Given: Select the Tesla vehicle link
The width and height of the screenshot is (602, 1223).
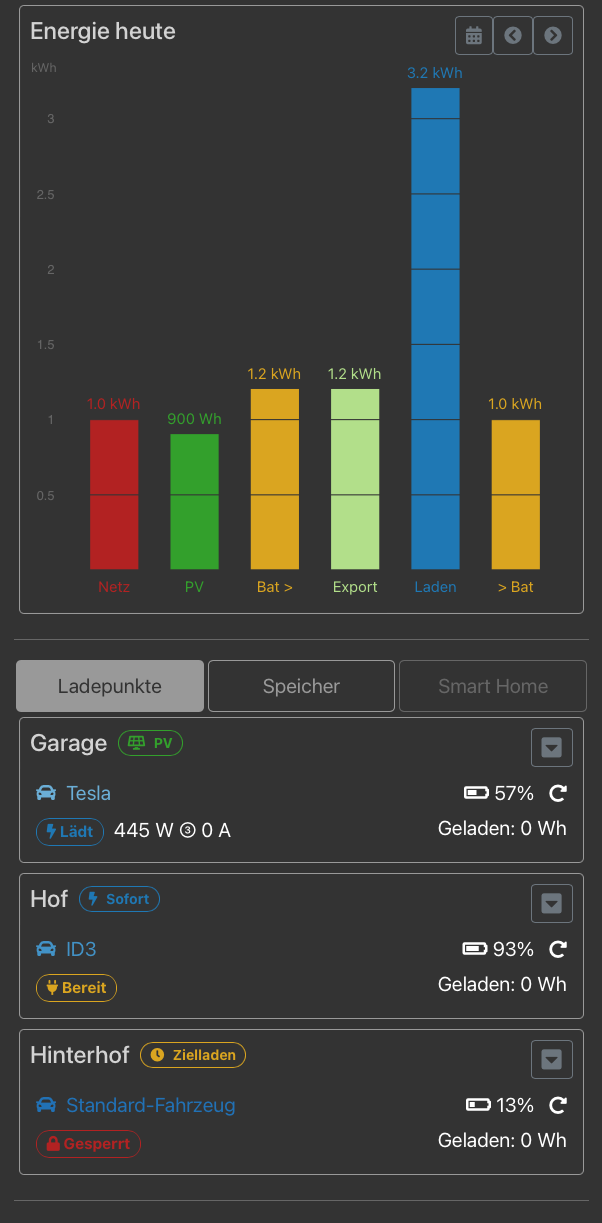Looking at the screenshot, I should [x=88, y=793].
